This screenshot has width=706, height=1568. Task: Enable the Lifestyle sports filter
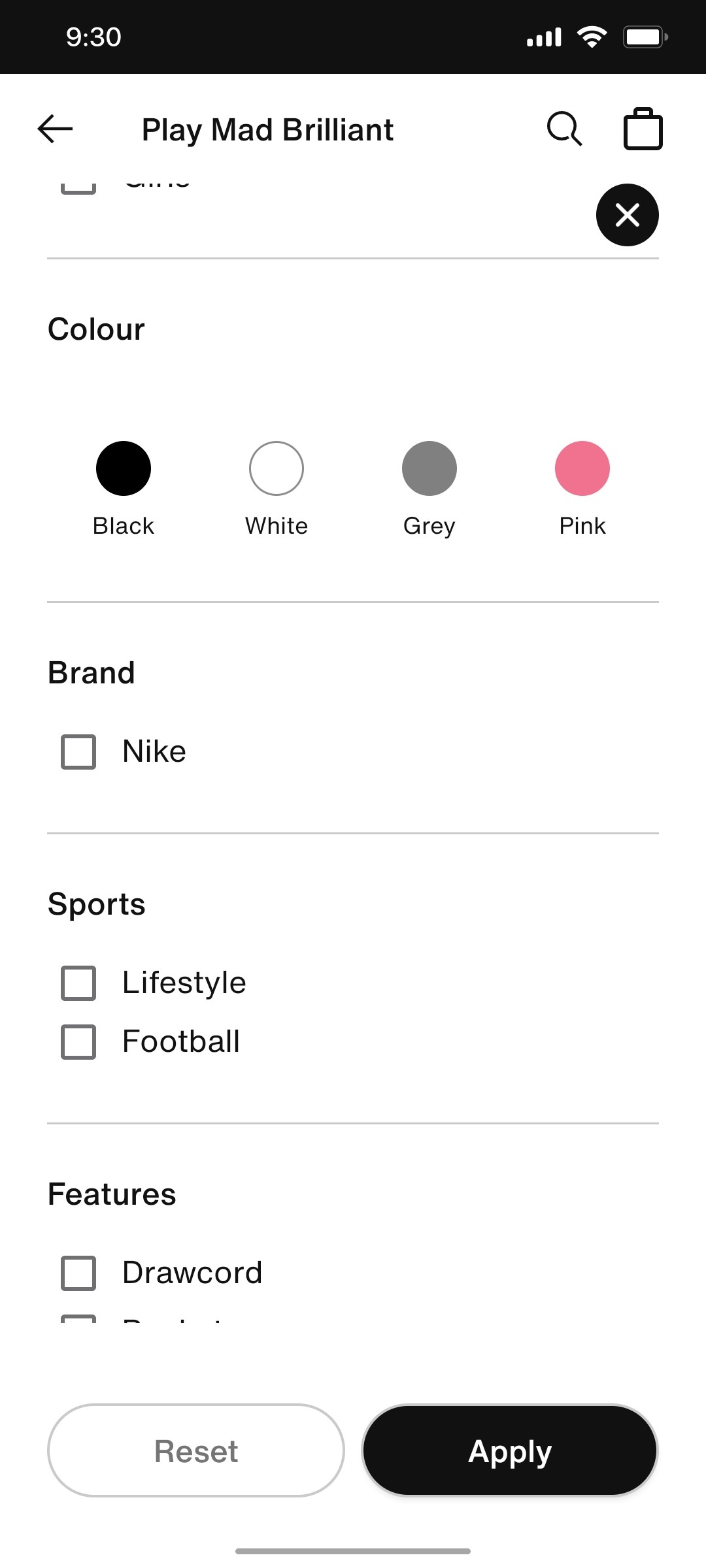[x=78, y=983]
